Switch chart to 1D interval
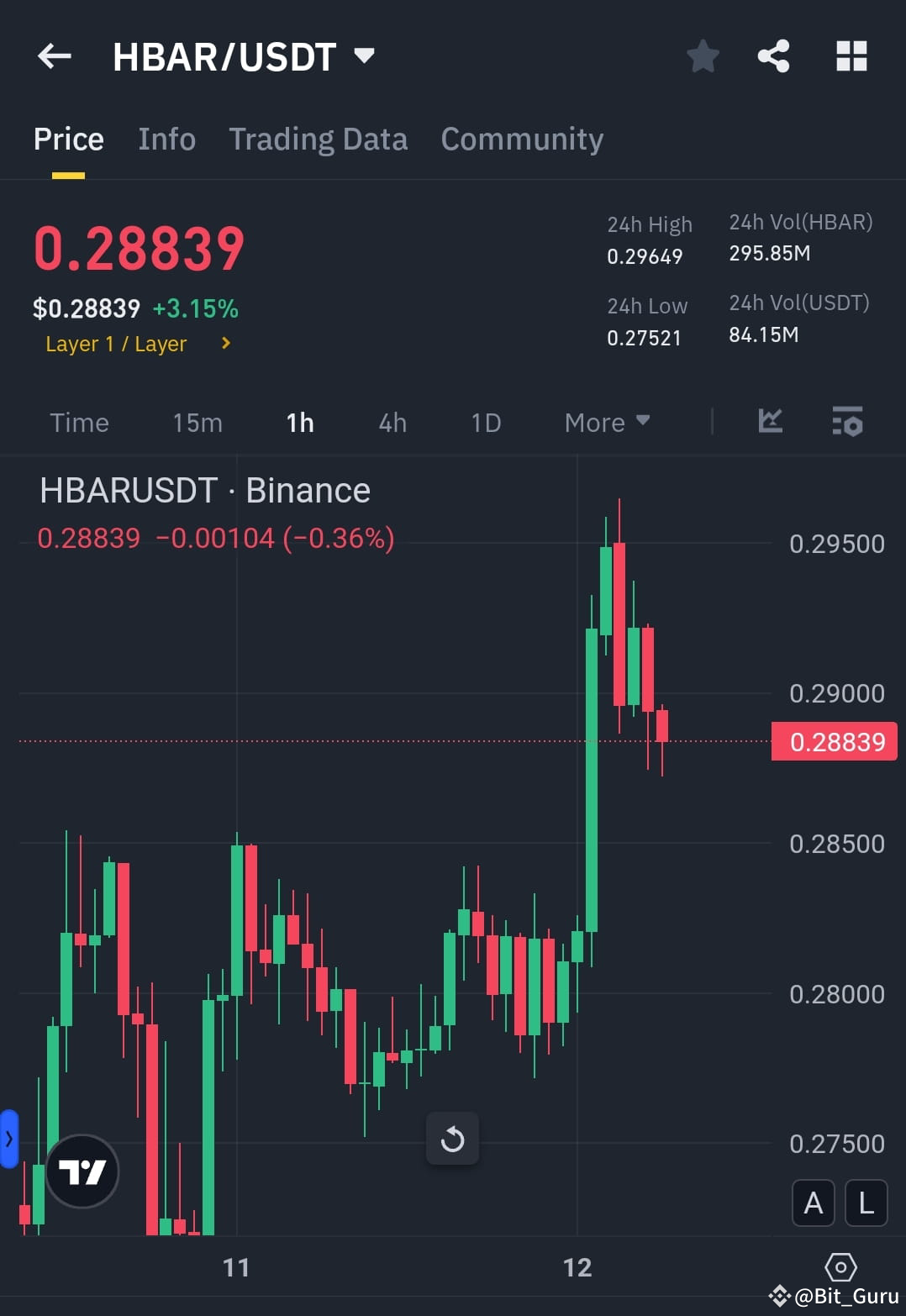906x1316 pixels. (x=485, y=423)
